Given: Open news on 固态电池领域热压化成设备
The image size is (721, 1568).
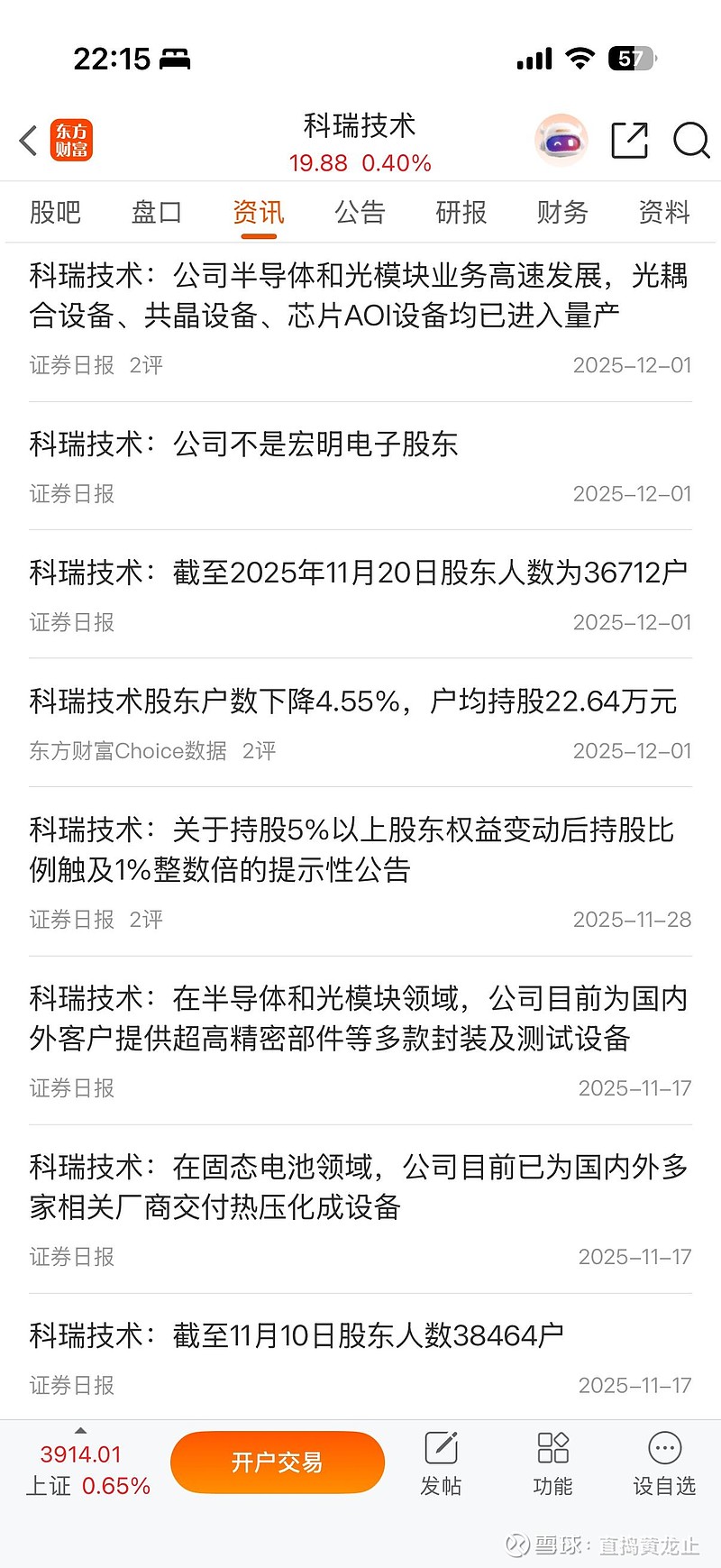Looking at the screenshot, I should tap(359, 1187).
